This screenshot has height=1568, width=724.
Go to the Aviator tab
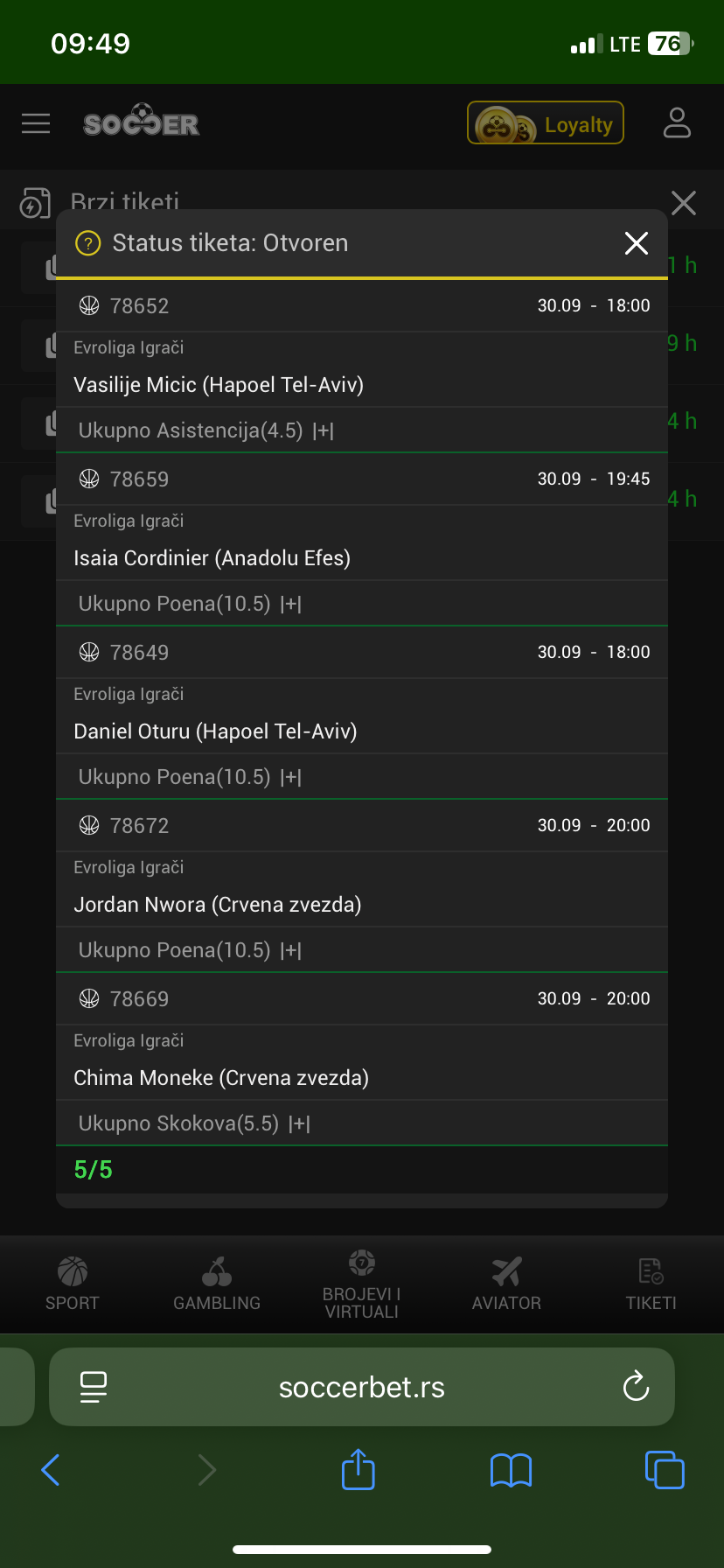click(506, 1284)
